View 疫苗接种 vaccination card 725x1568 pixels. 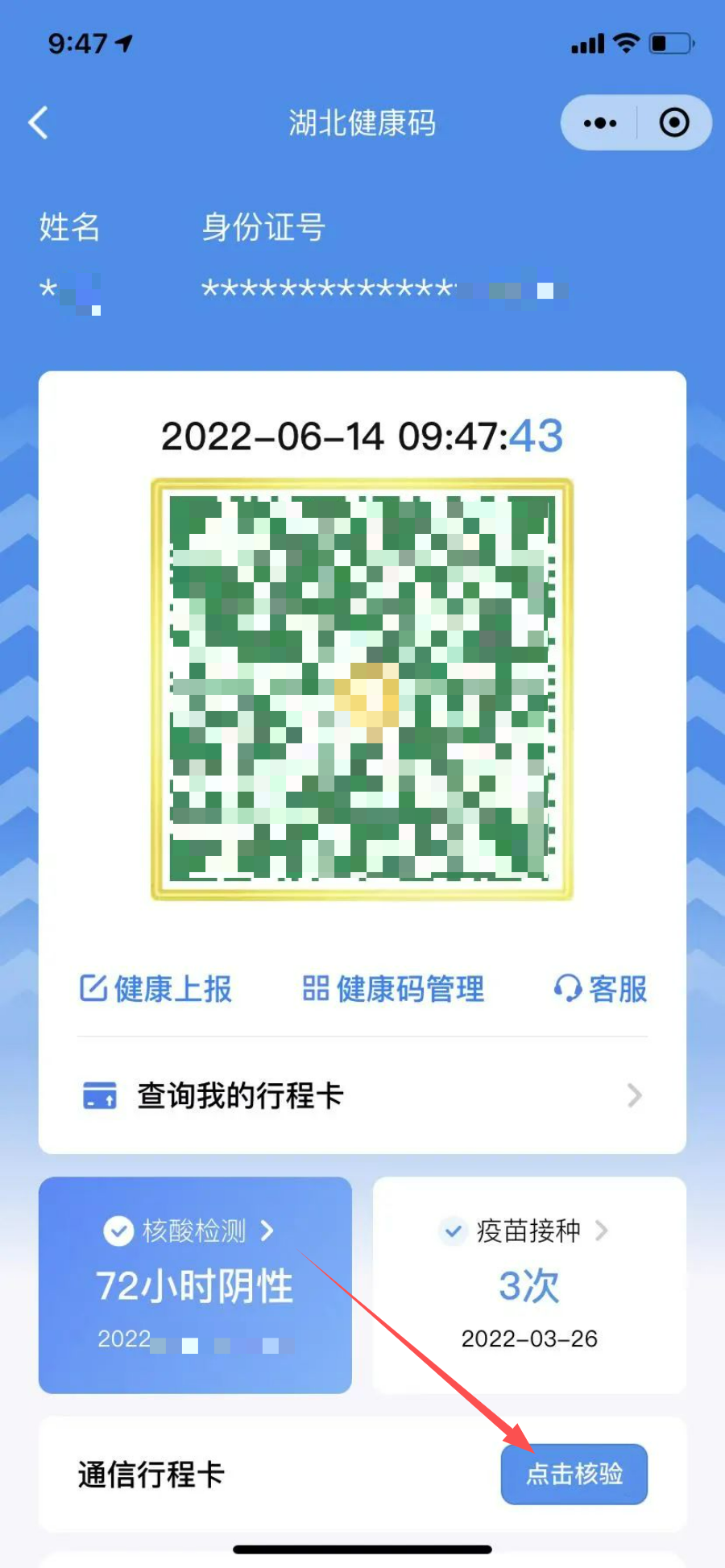coord(529,1285)
